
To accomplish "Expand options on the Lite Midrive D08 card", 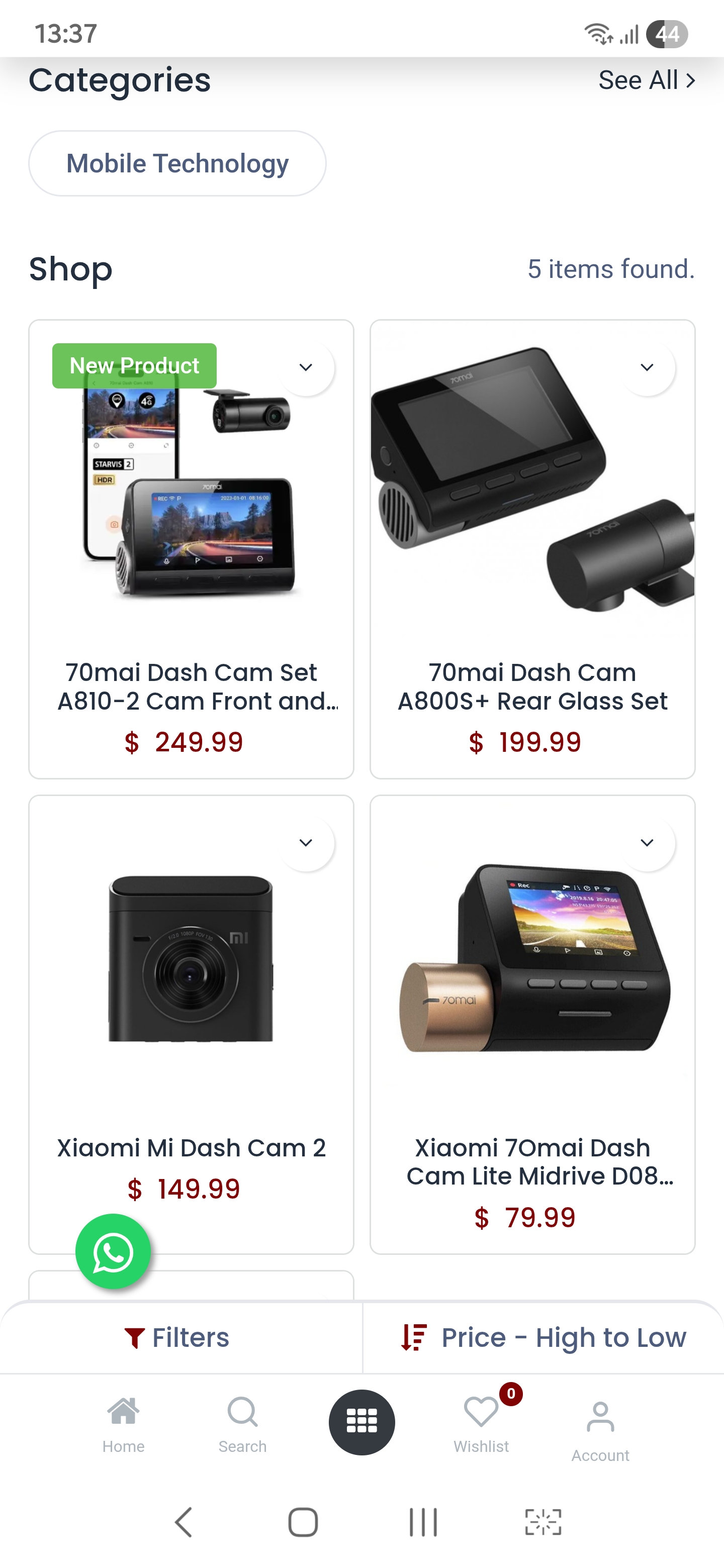I will tap(647, 843).
